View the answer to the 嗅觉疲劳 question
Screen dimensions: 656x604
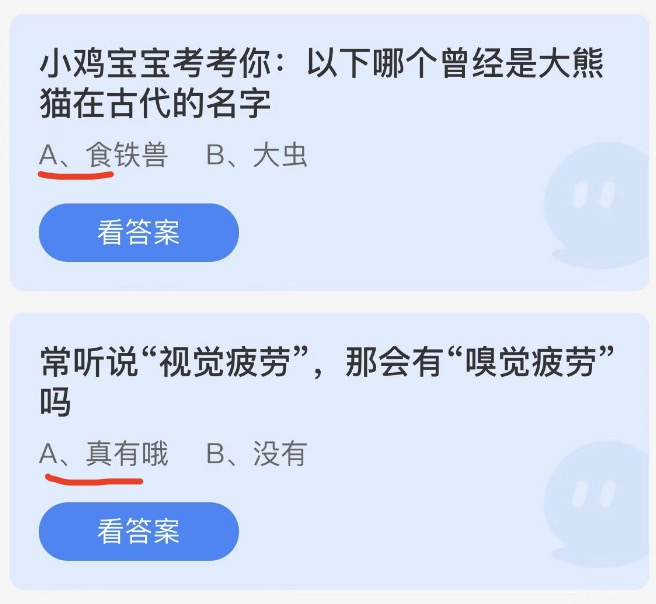[138, 531]
